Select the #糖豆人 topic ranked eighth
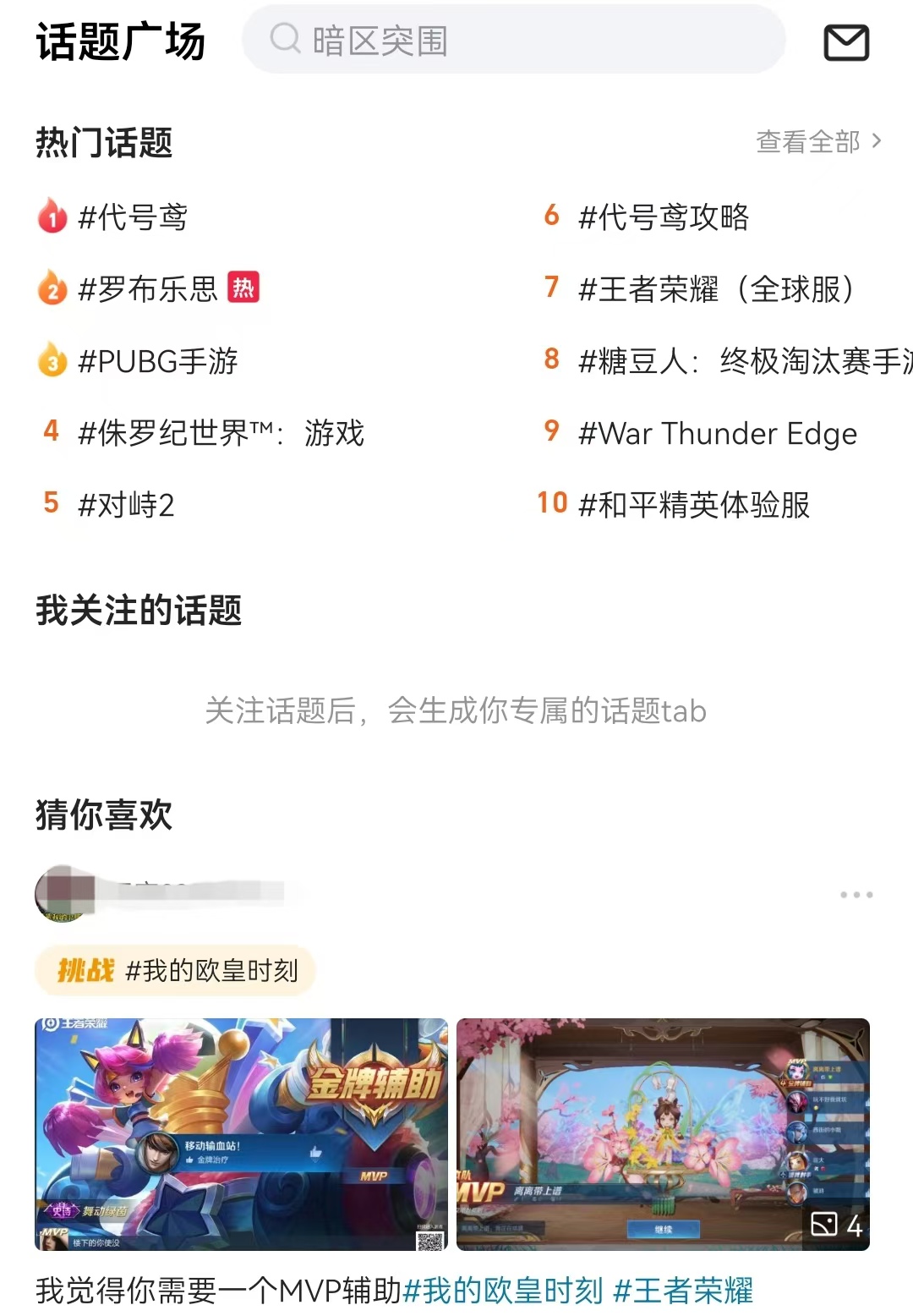 (744, 361)
